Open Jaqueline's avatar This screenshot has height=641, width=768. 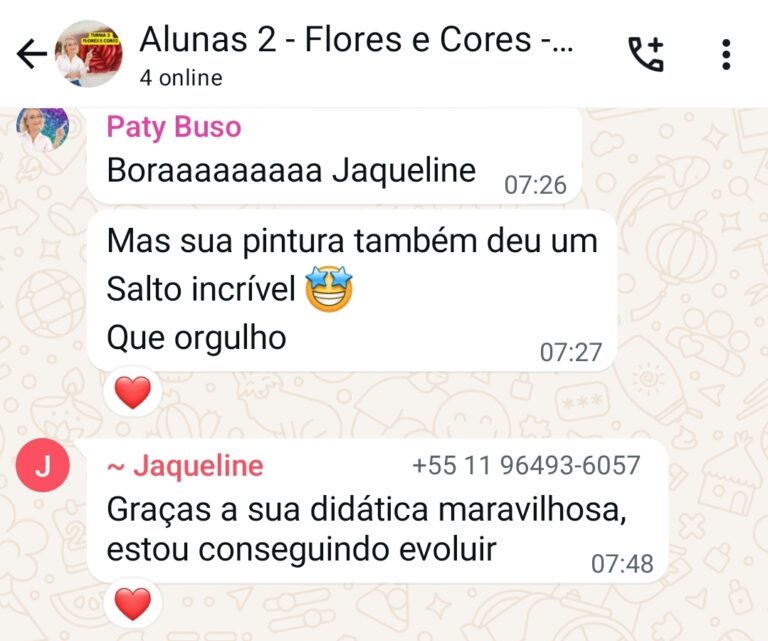pyautogui.click(x=43, y=466)
